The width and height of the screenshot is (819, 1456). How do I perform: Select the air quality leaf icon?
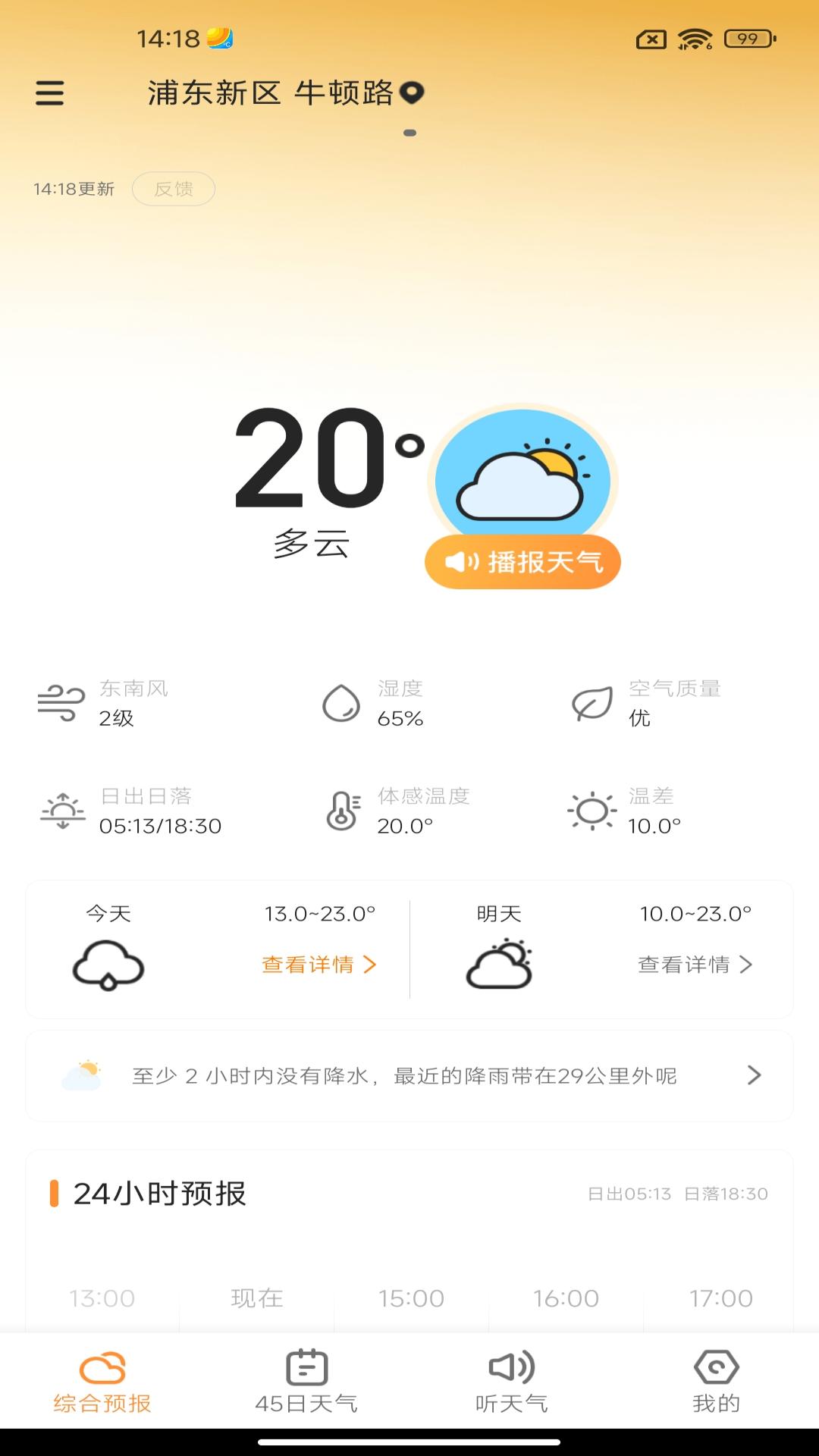pos(594,703)
